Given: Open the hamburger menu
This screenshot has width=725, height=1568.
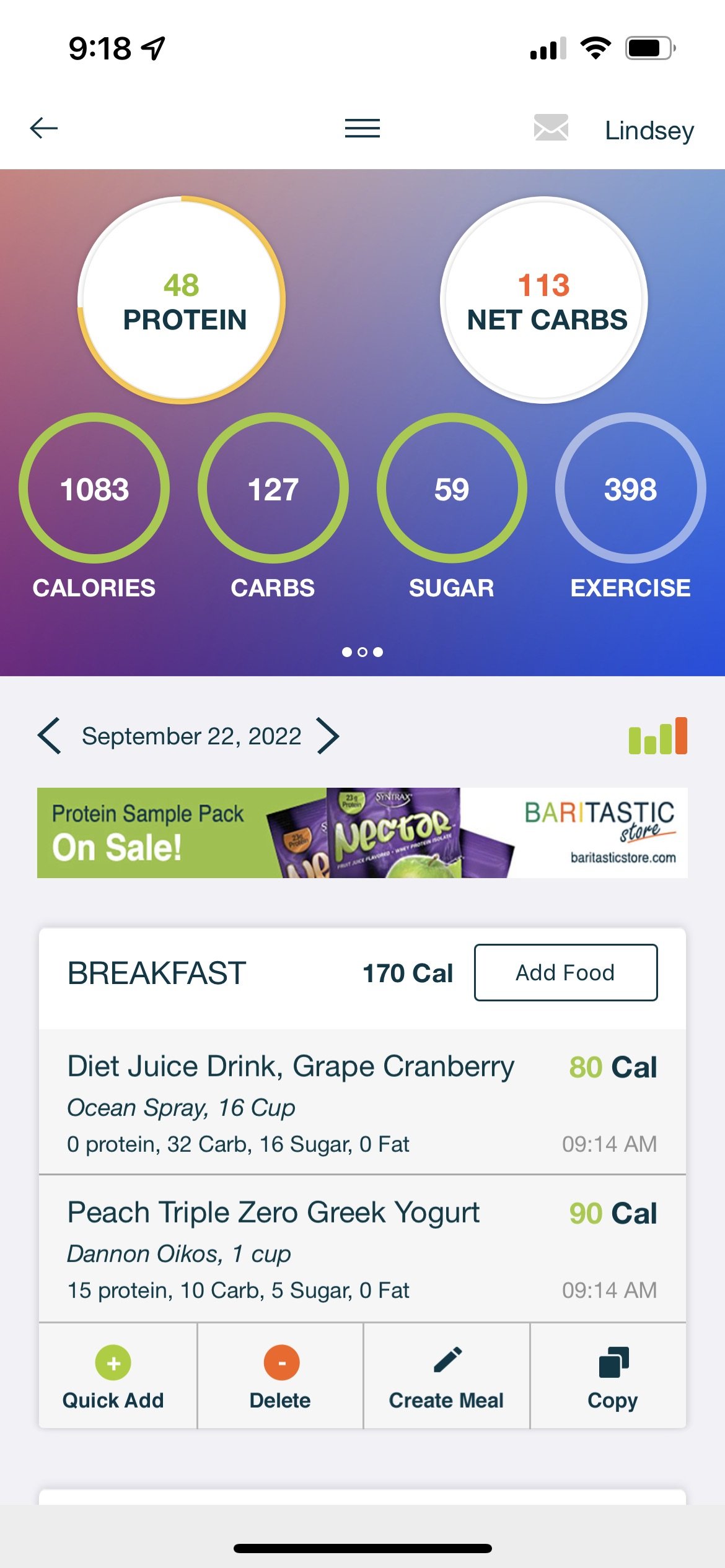Looking at the screenshot, I should point(362,128).
